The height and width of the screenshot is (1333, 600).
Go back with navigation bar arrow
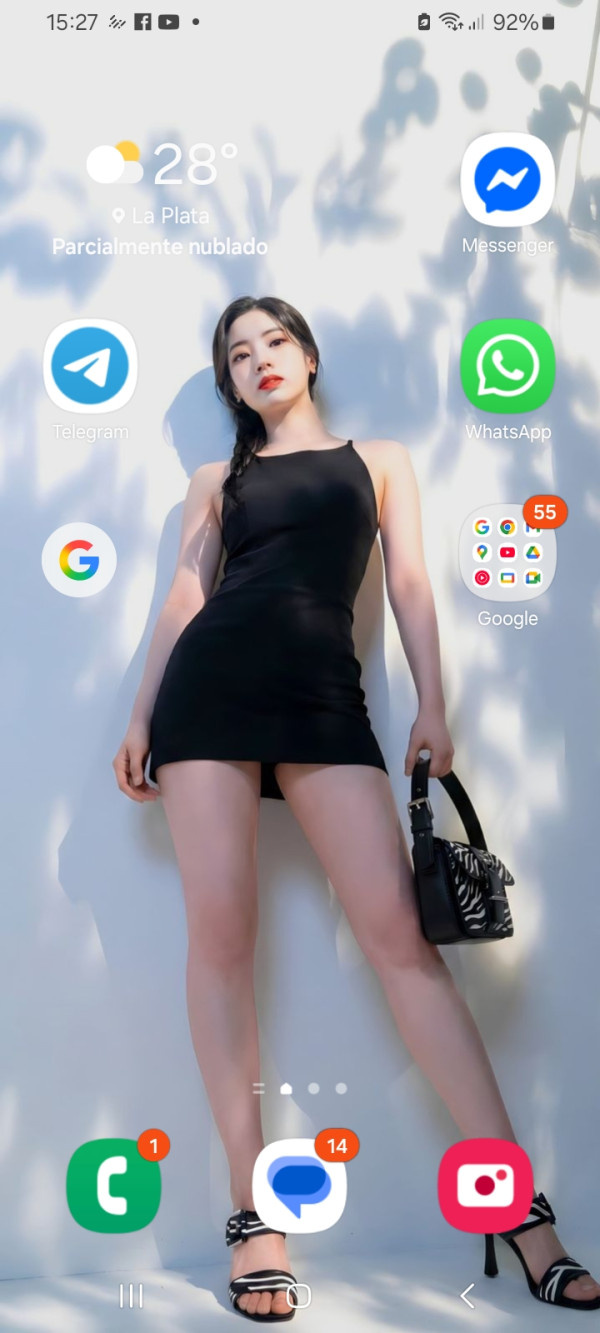tap(467, 1296)
